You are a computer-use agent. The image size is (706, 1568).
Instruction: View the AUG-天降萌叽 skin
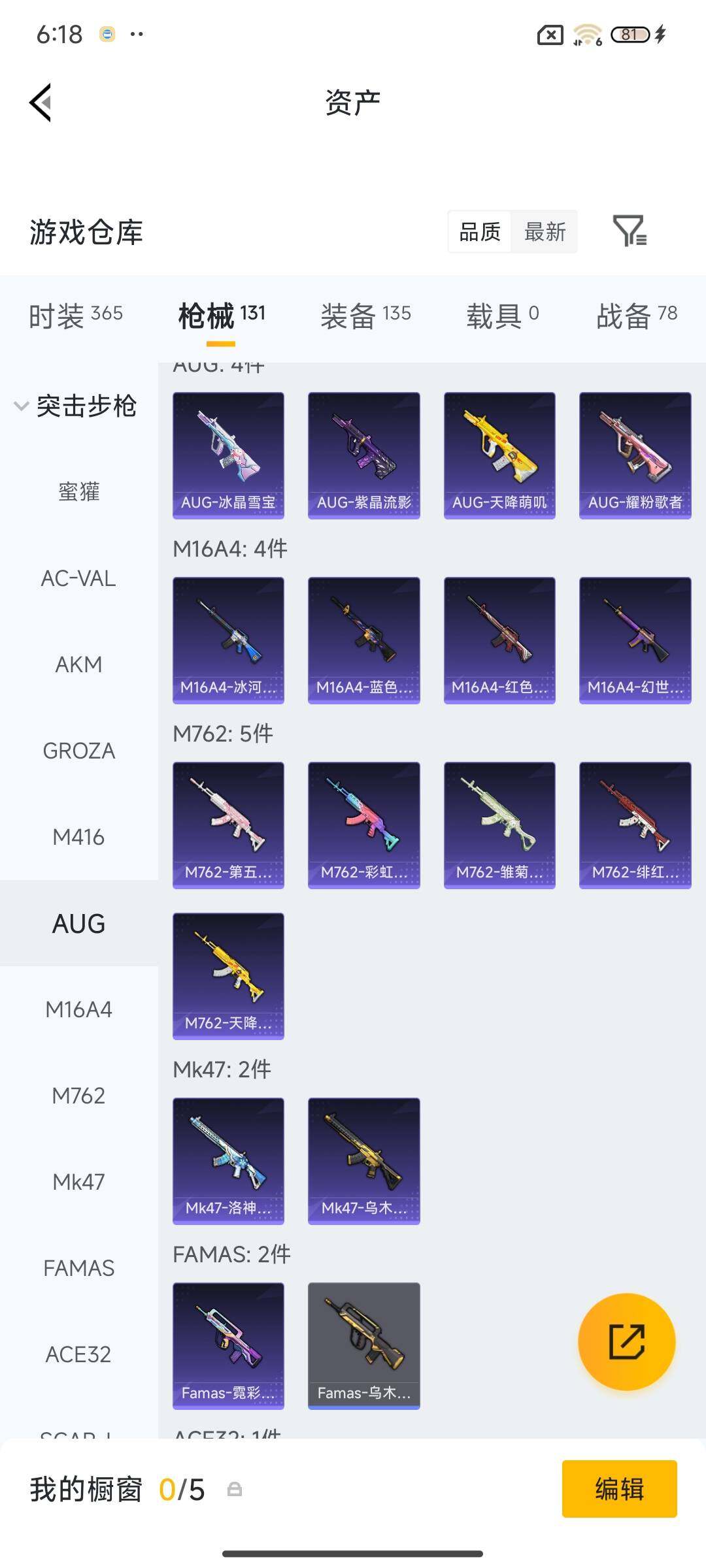[x=499, y=455]
